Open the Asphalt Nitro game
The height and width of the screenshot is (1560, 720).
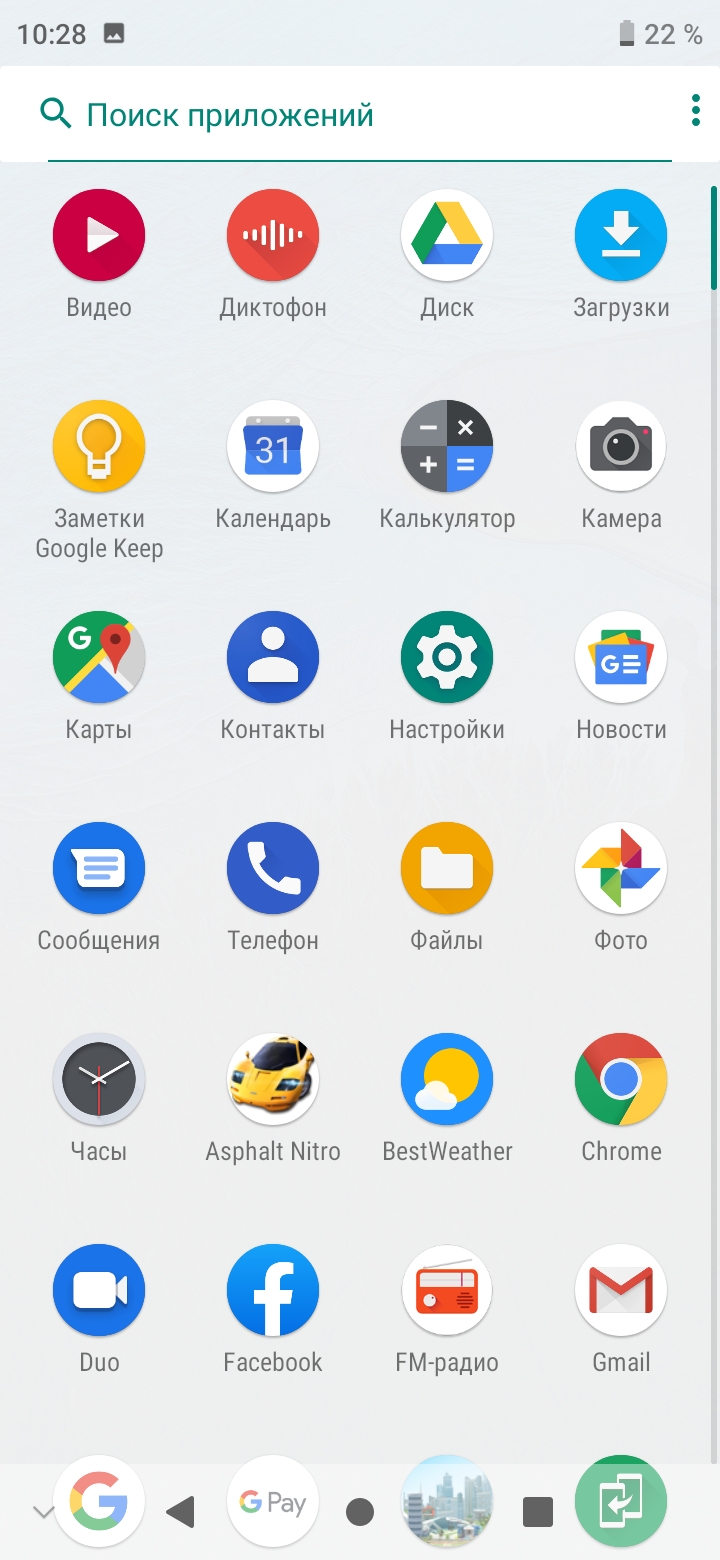[x=272, y=1080]
